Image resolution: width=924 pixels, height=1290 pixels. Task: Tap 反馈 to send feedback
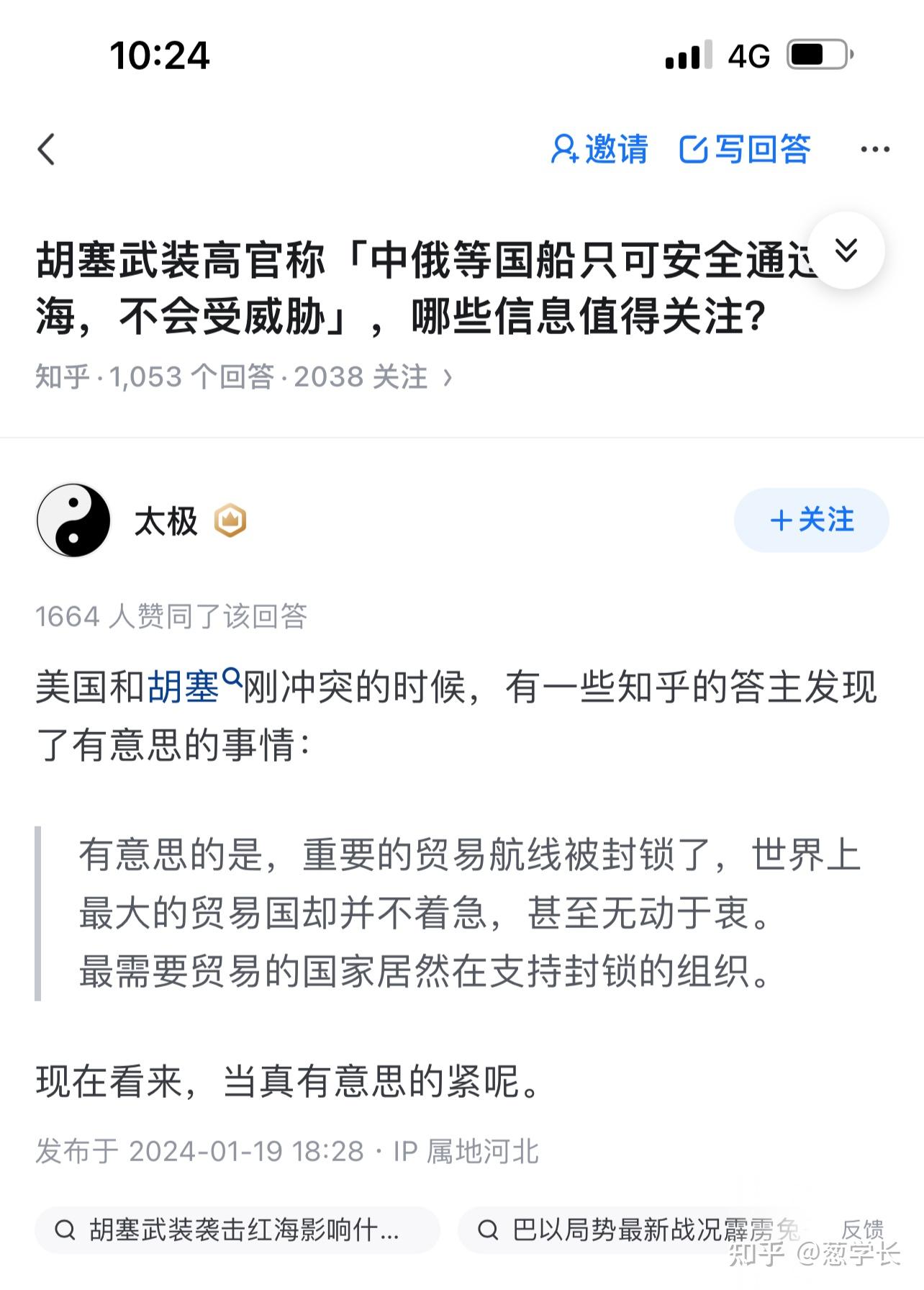[862, 1229]
